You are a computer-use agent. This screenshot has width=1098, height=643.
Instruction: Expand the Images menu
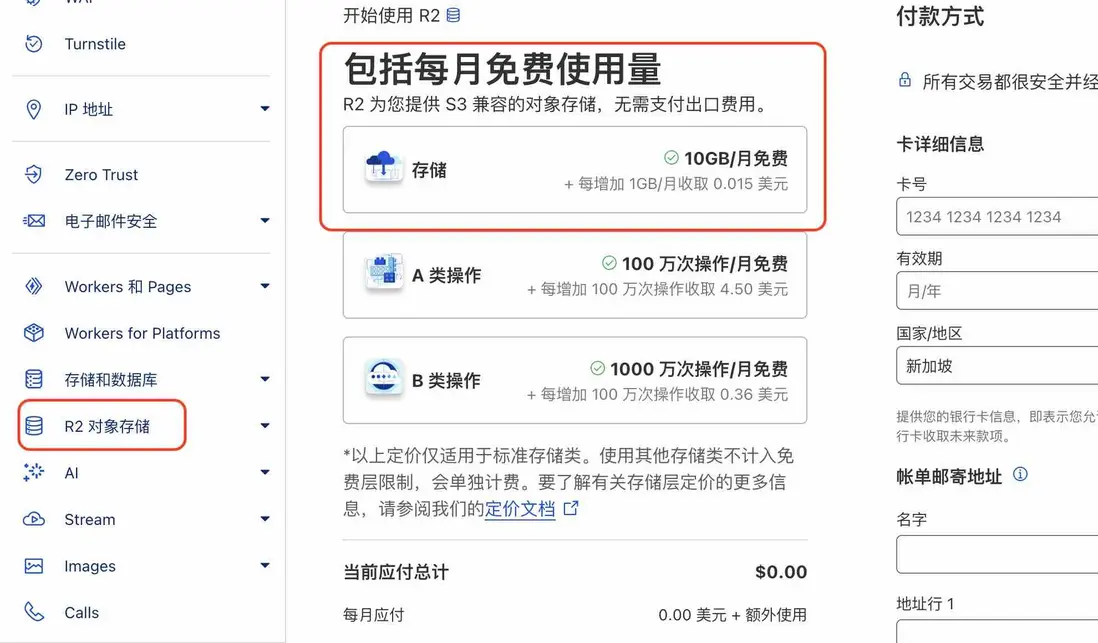pyautogui.click(x=264, y=565)
